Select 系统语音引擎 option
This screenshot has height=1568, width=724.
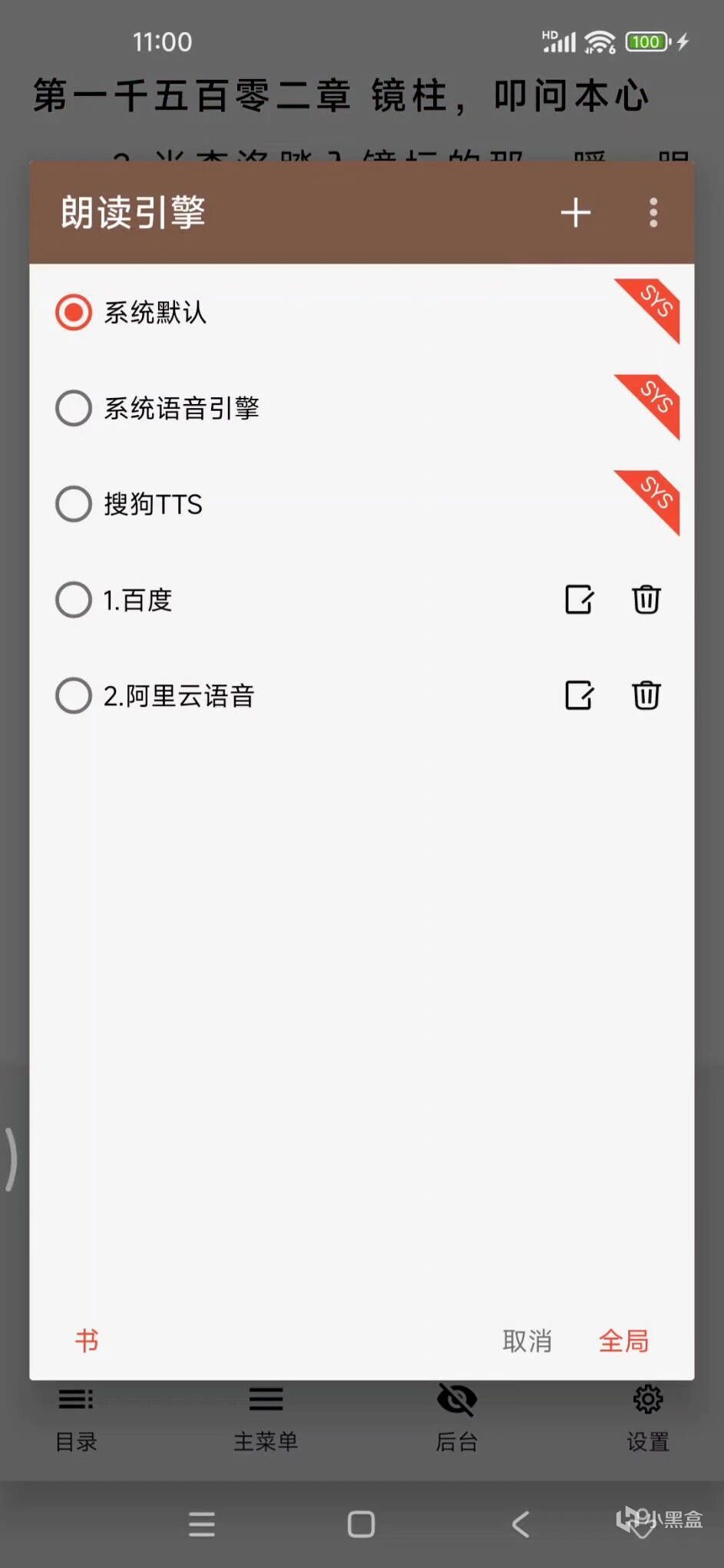tap(74, 408)
